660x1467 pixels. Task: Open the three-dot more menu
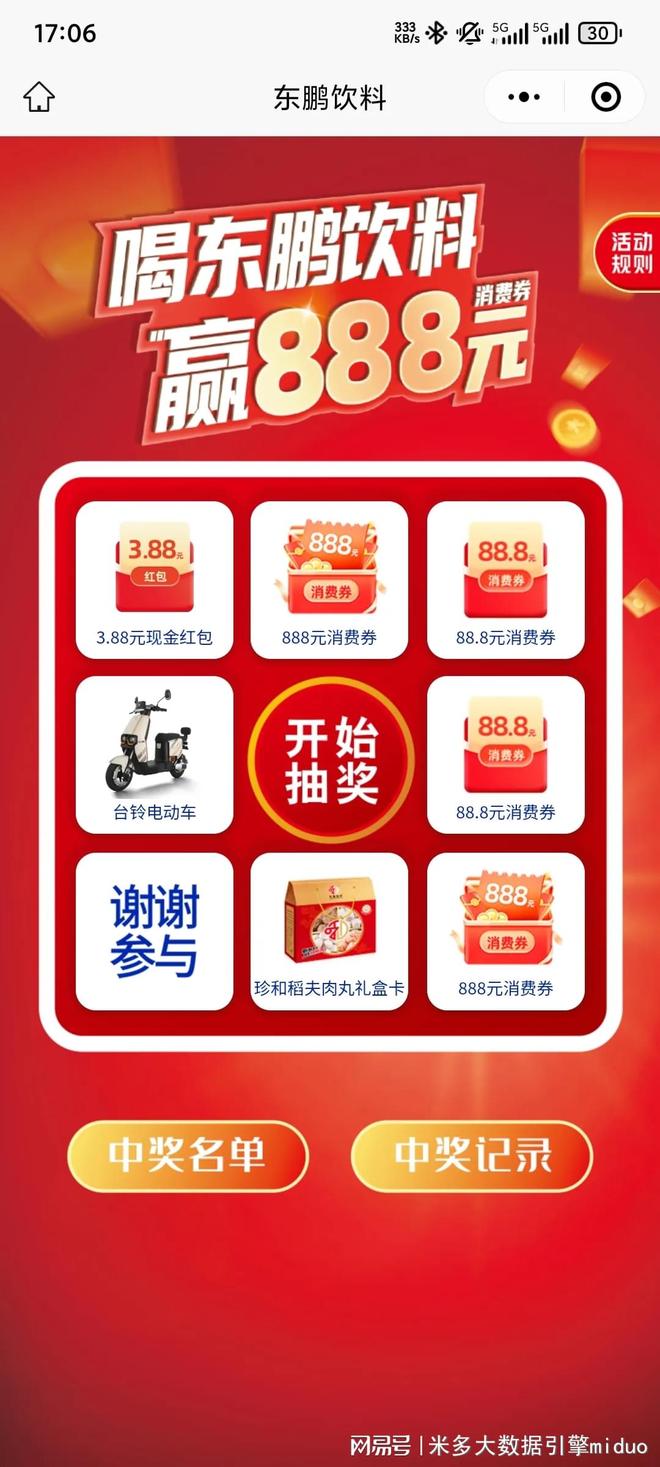(524, 97)
